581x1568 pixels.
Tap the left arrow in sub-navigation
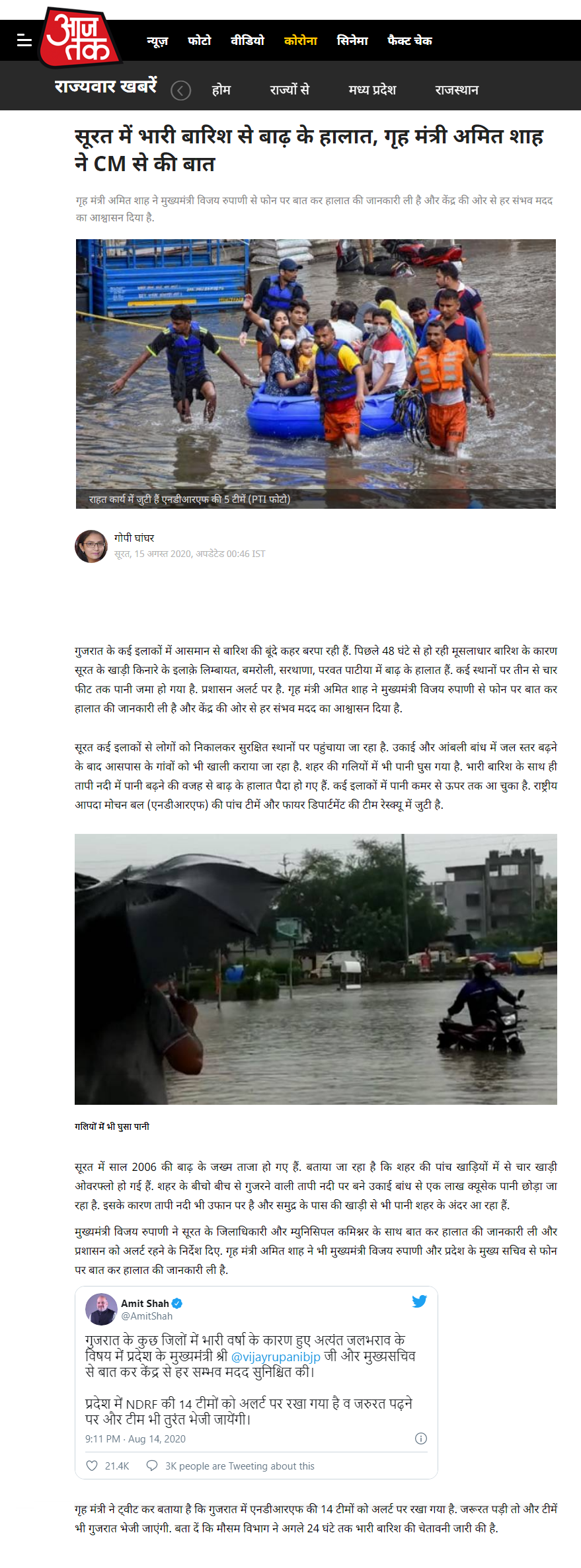[180, 91]
